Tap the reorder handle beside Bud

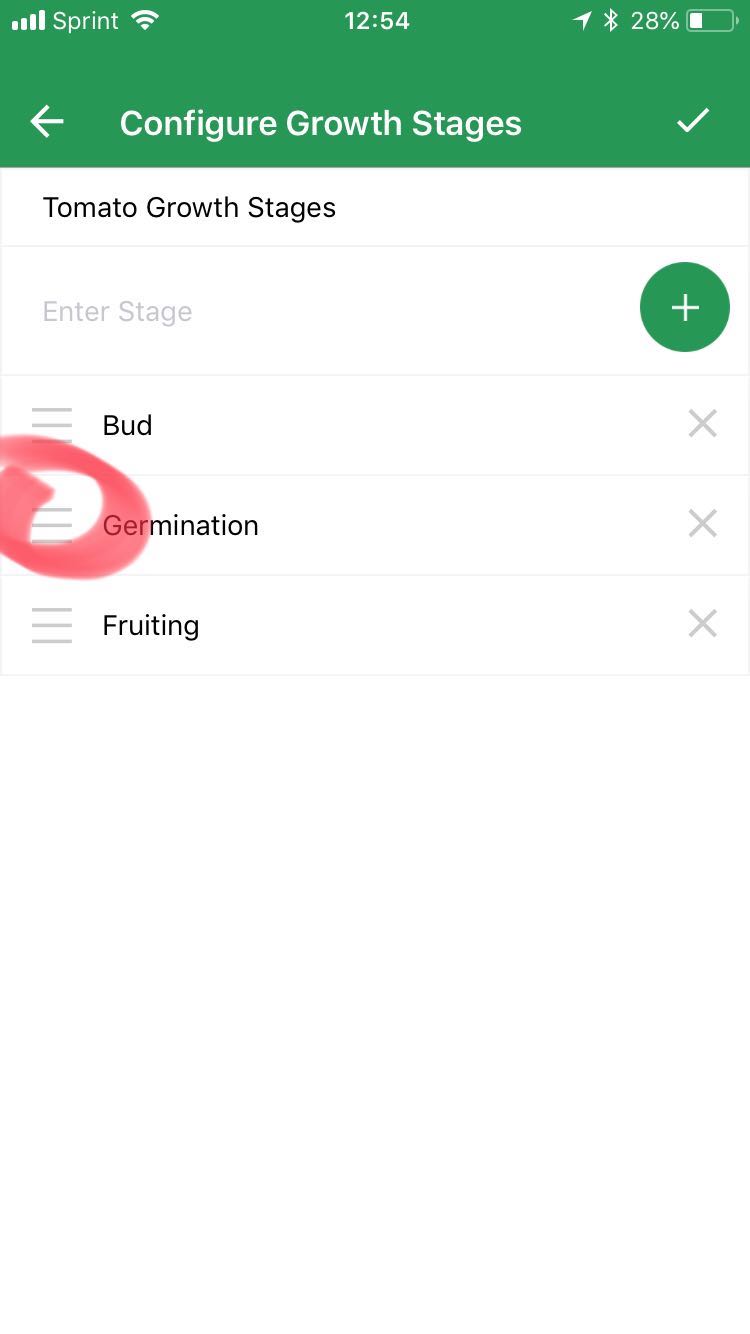[52, 425]
